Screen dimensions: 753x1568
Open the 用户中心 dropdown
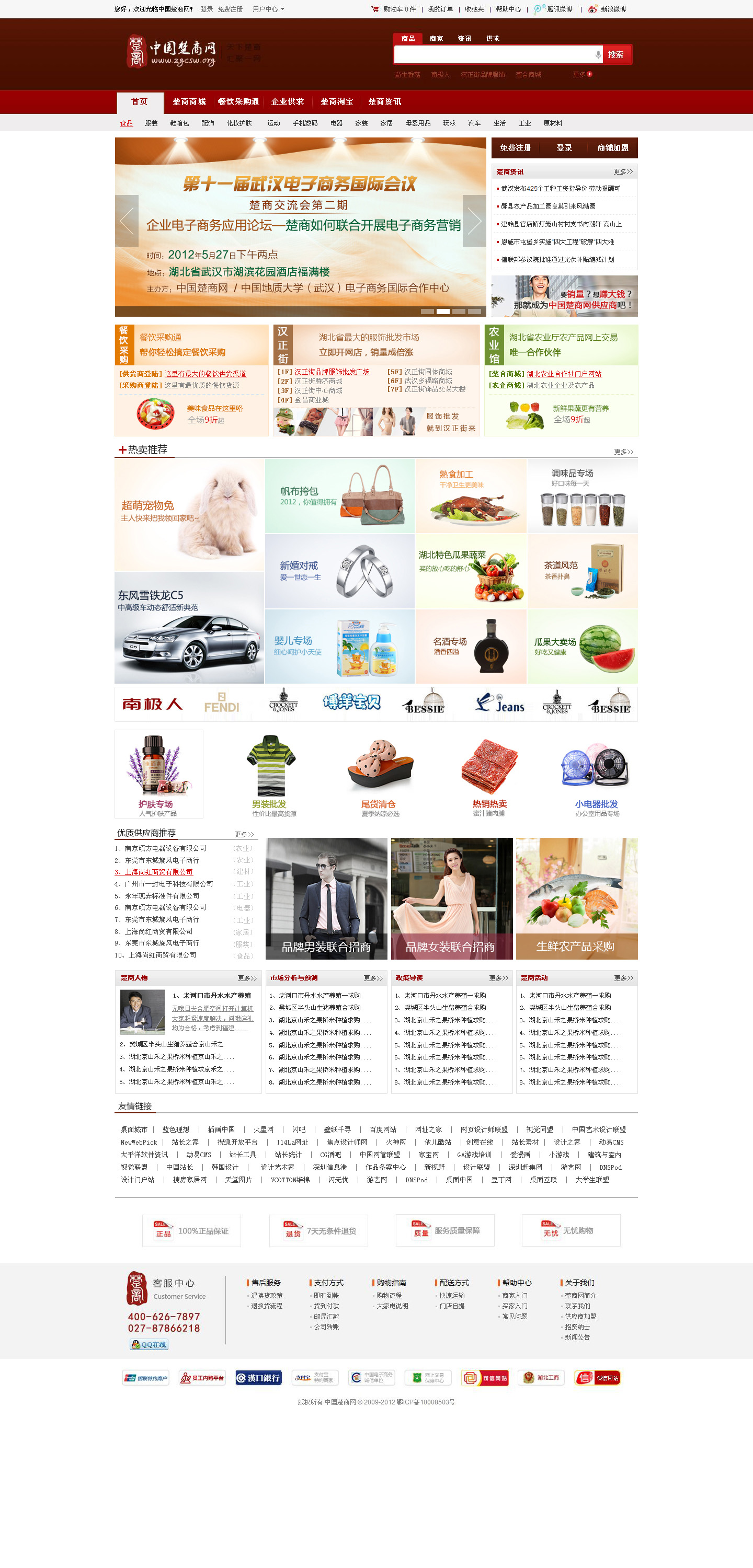pyautogui.click(x=268, y=9)
